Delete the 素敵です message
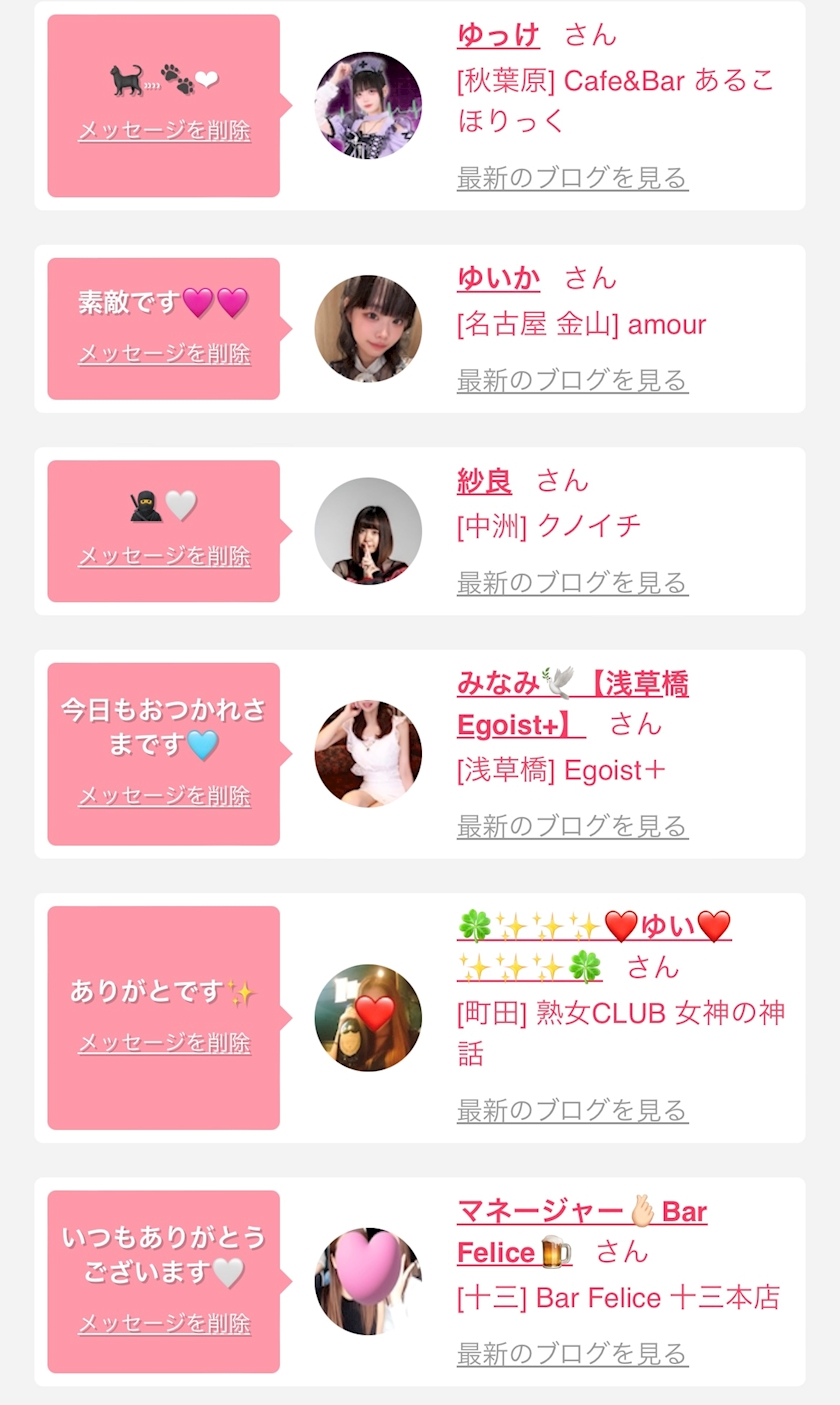 tap(164, 354)
